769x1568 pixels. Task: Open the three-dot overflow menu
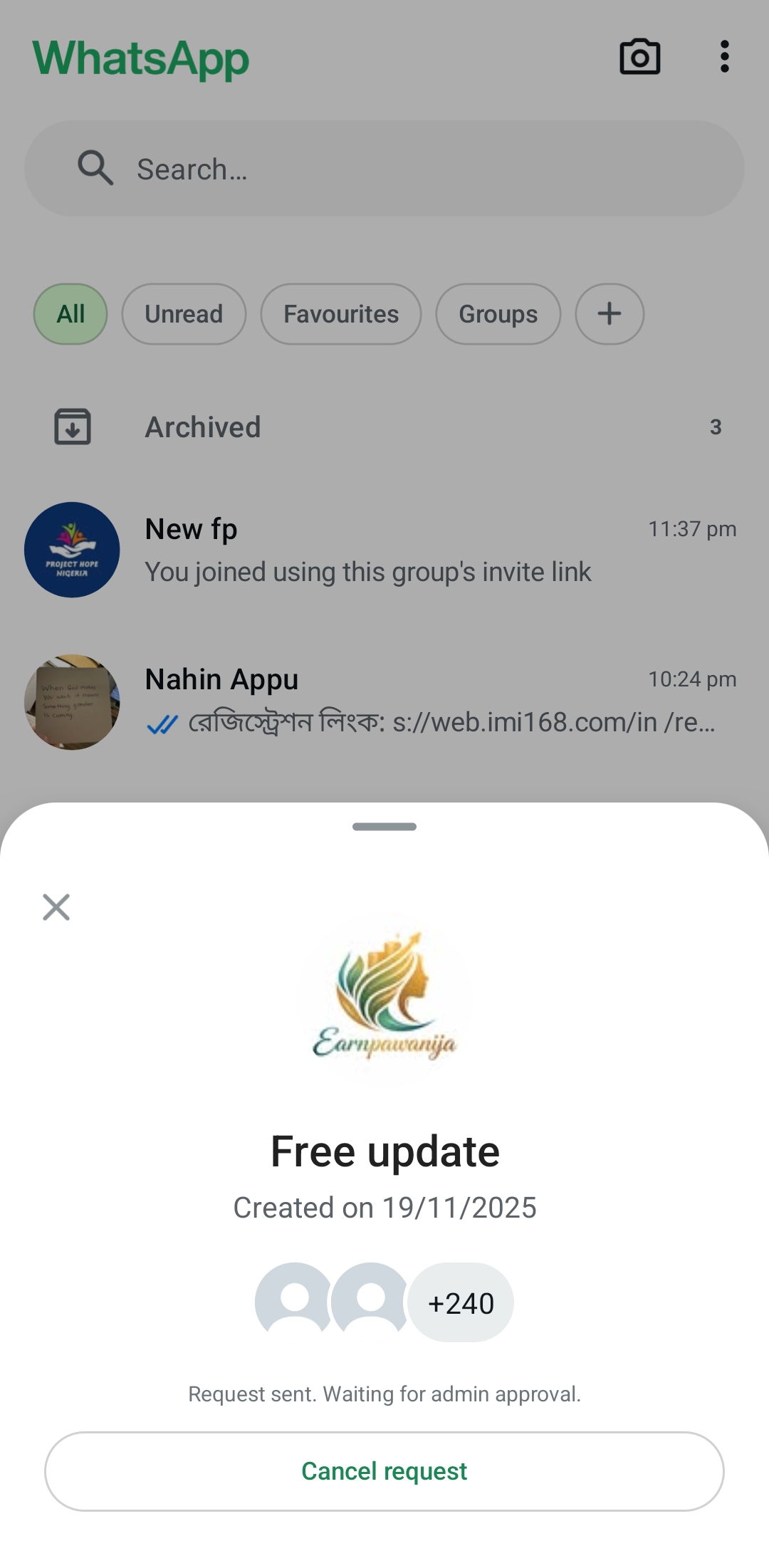(724, 57)
